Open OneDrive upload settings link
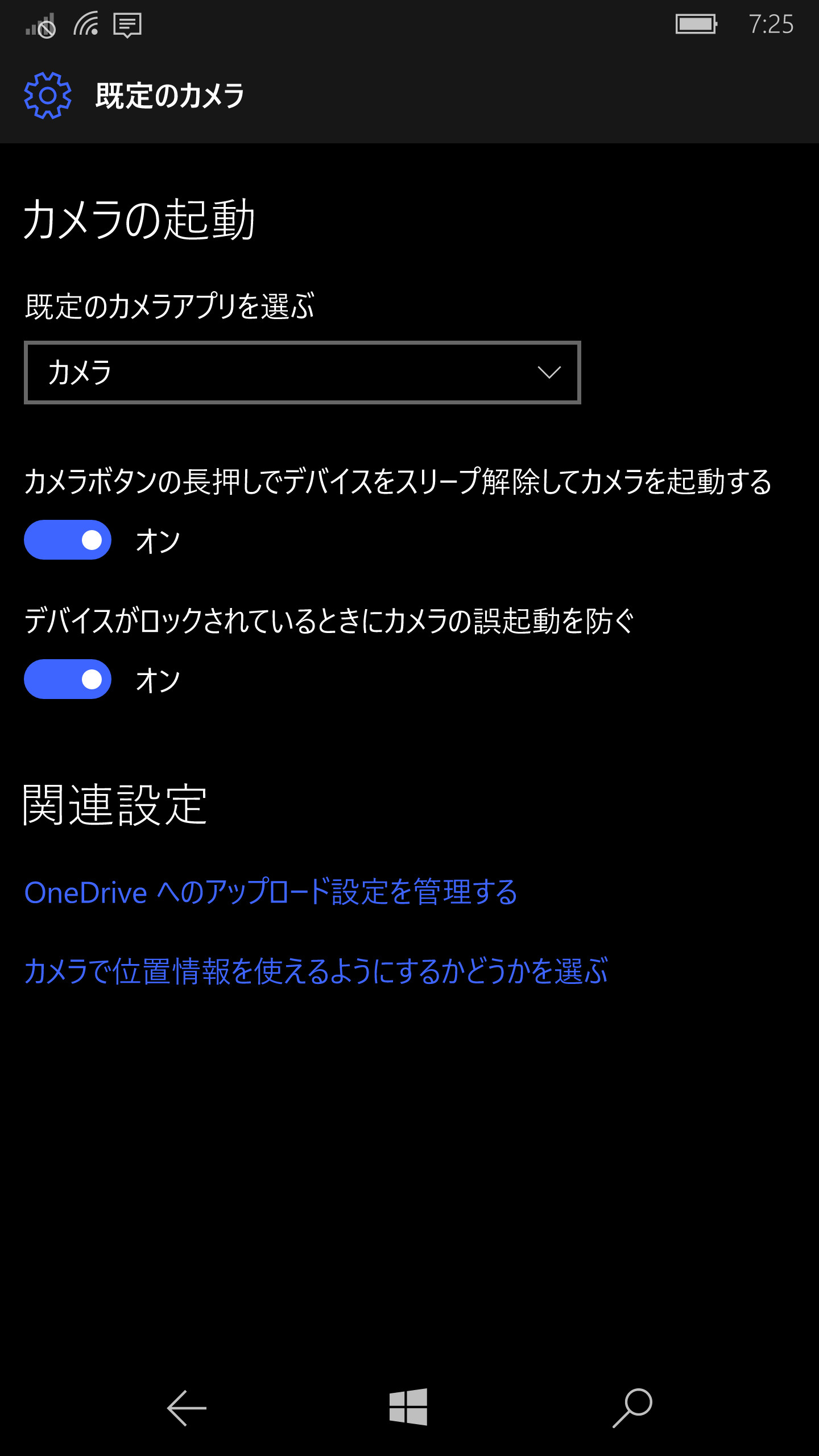The width and height of the screenshot is (819, 1456). pos(271,892)
